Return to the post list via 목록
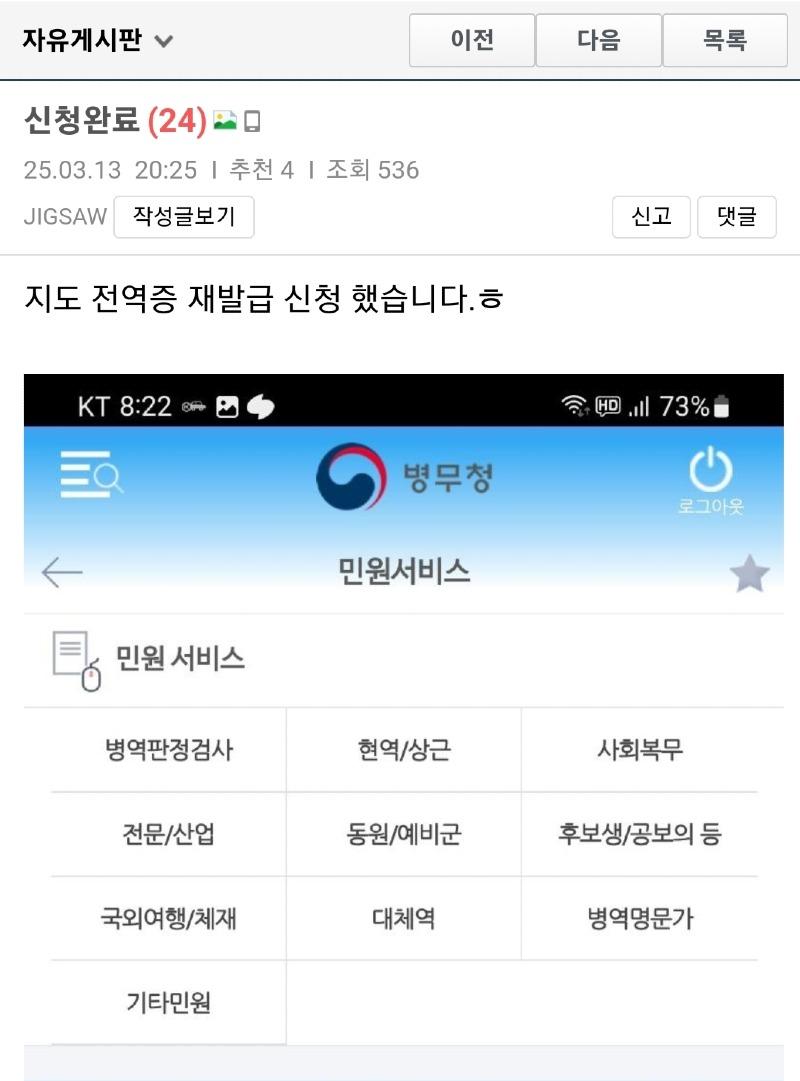The height and width of the screenshot is (1081, 800). pyautogui.click(x=724, y=40)
